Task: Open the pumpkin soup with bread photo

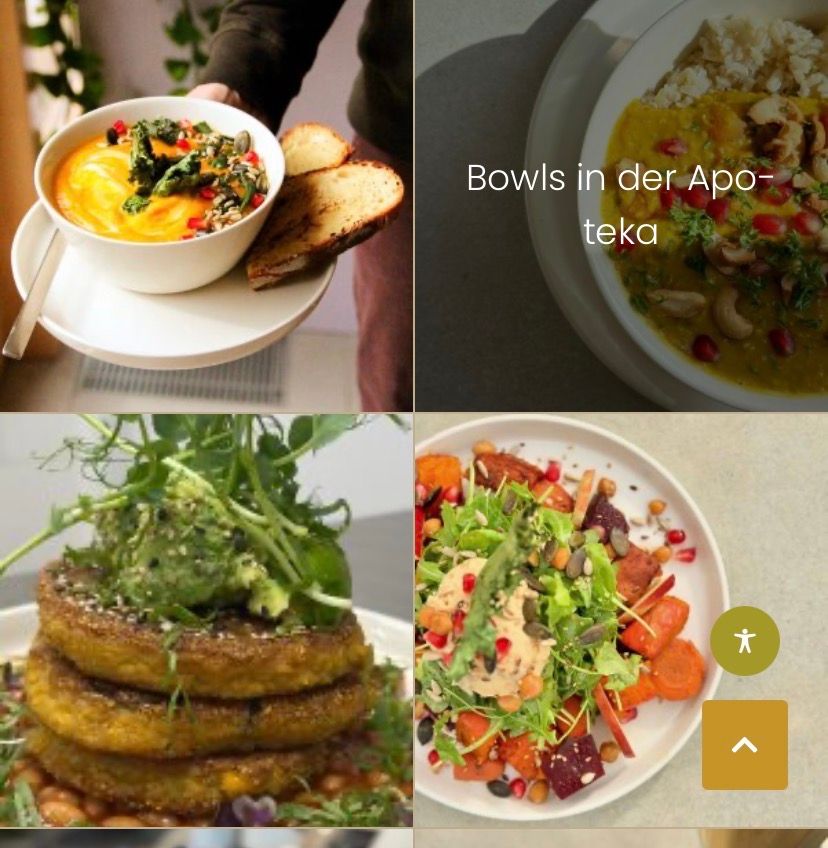Action: [205, 205]
